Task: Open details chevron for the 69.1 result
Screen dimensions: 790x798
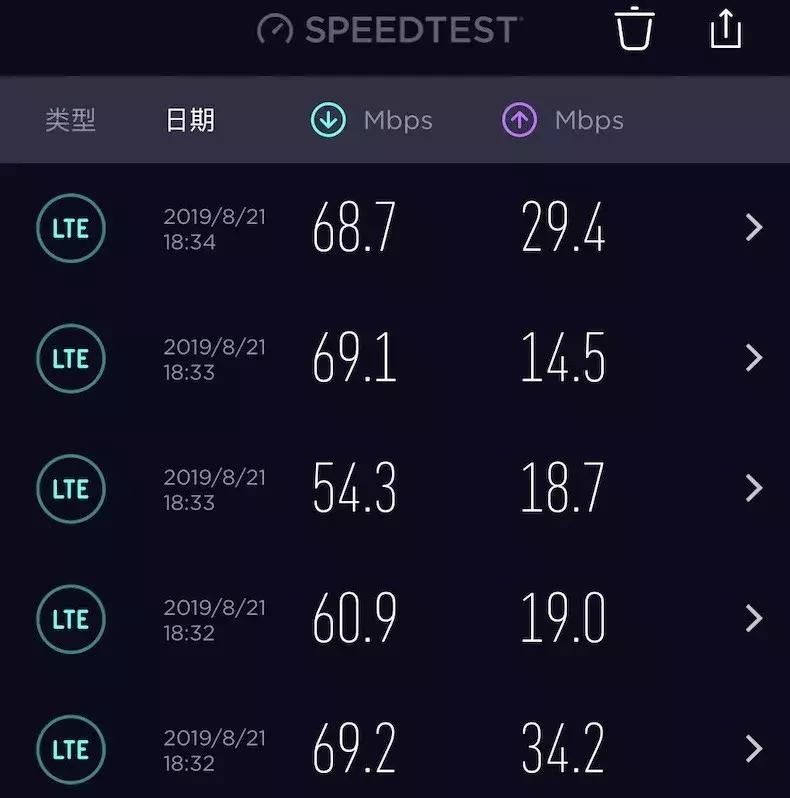Action: (753, 358)
